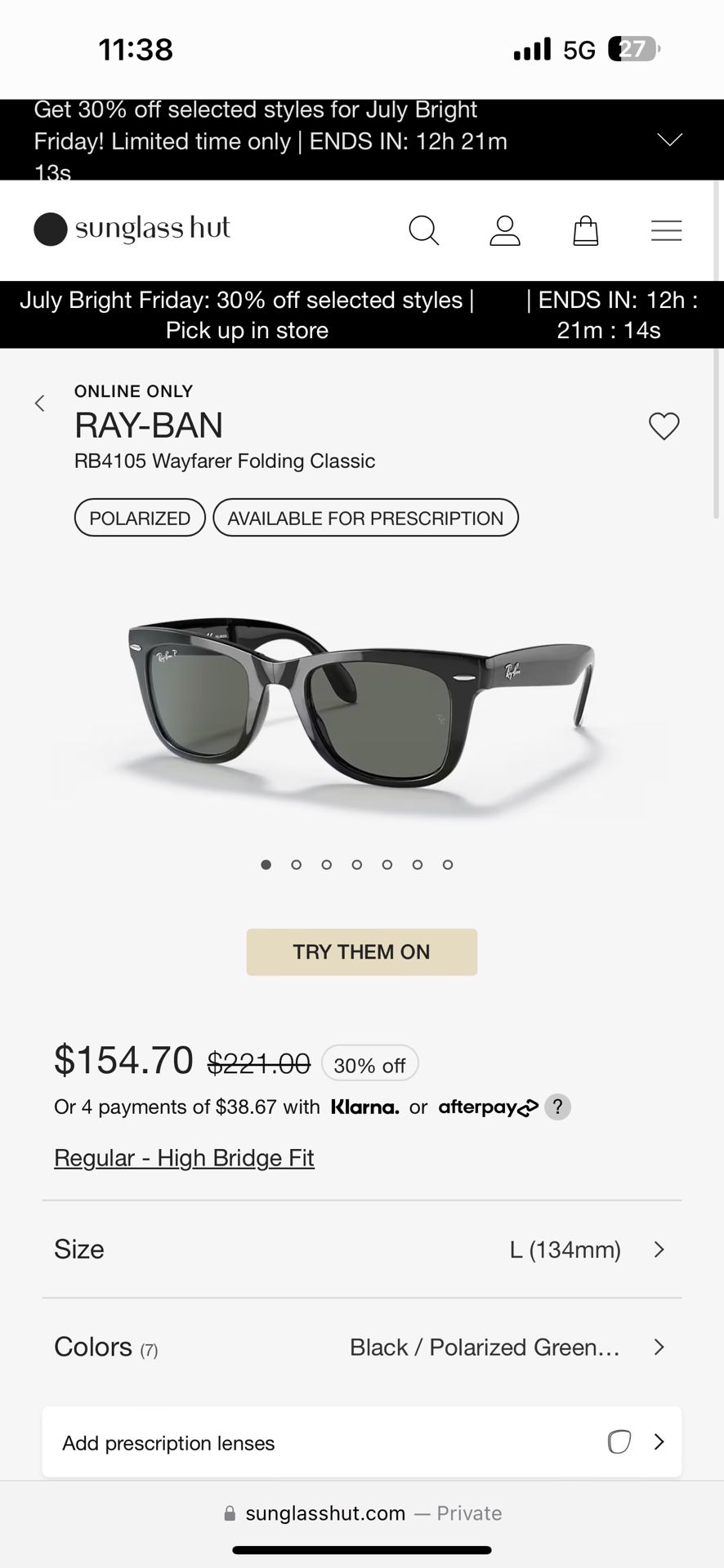Tap the AVAILABLE FOR PRESCRIPTION tag
Image resolution: width=724 pixels, height=1568 pixels.
pos(365,518)
